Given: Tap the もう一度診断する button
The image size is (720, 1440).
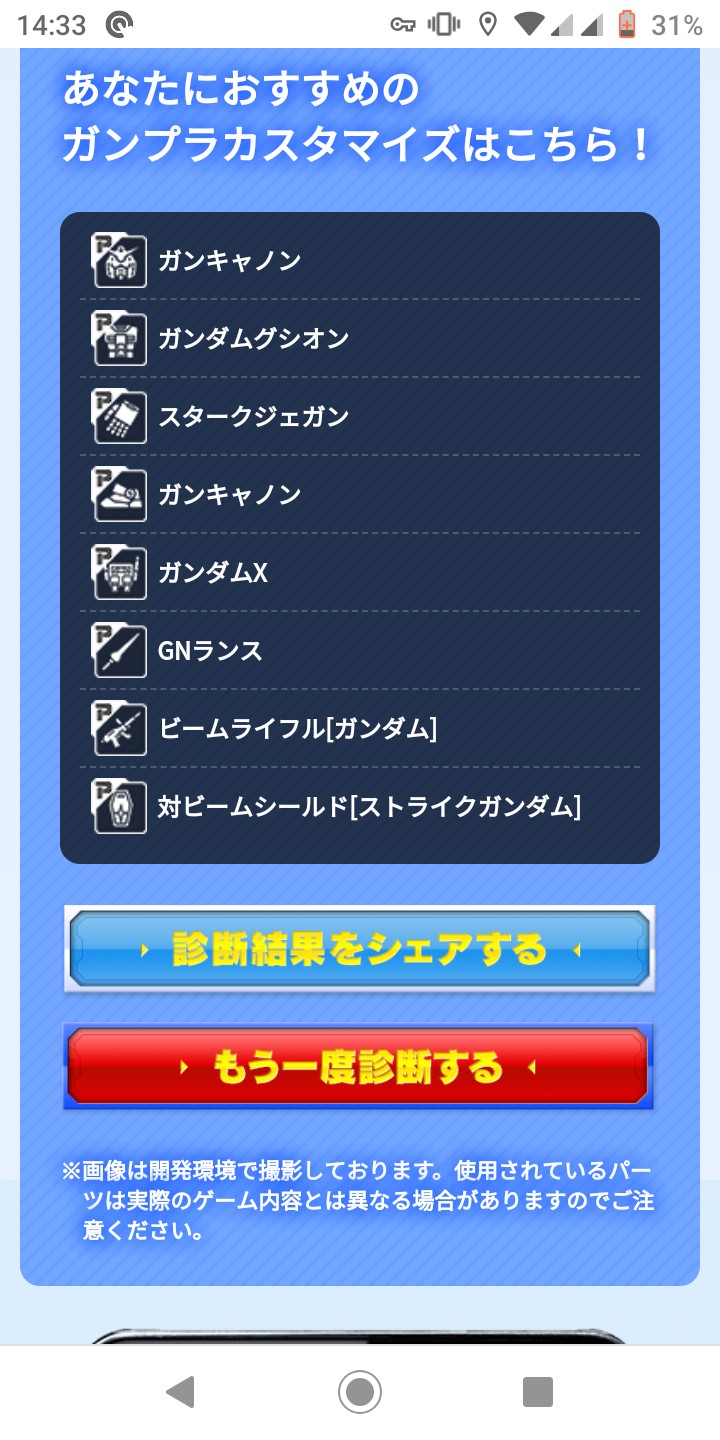Looking at the screenshot, I should [x=360, y=1067].
